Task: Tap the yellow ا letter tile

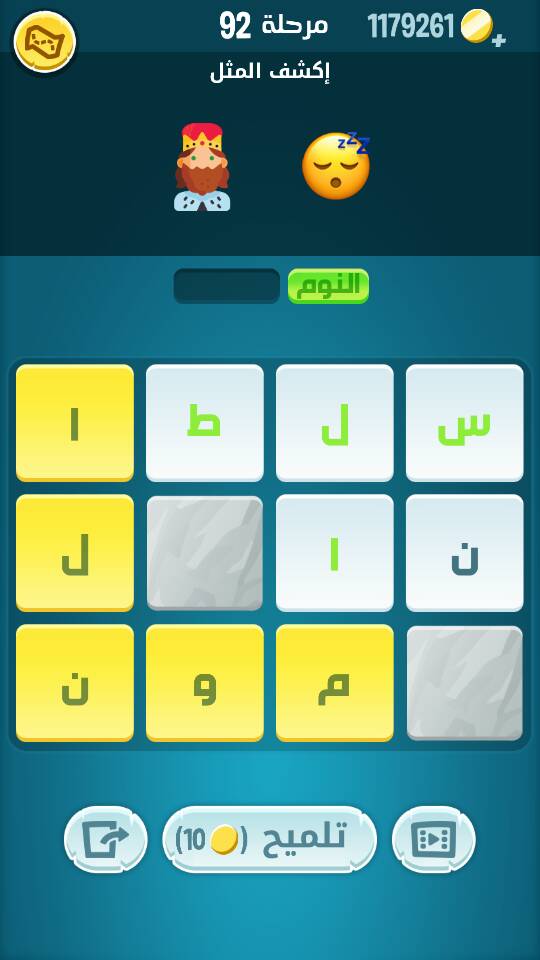Action: tap(75, 423)
